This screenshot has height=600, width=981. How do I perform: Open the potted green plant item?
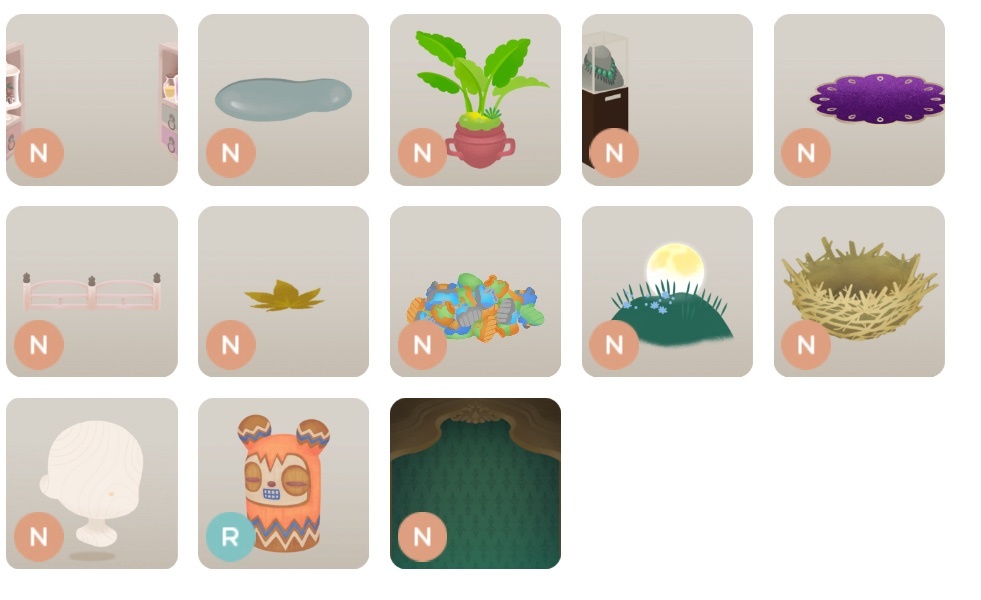(476, 98)
